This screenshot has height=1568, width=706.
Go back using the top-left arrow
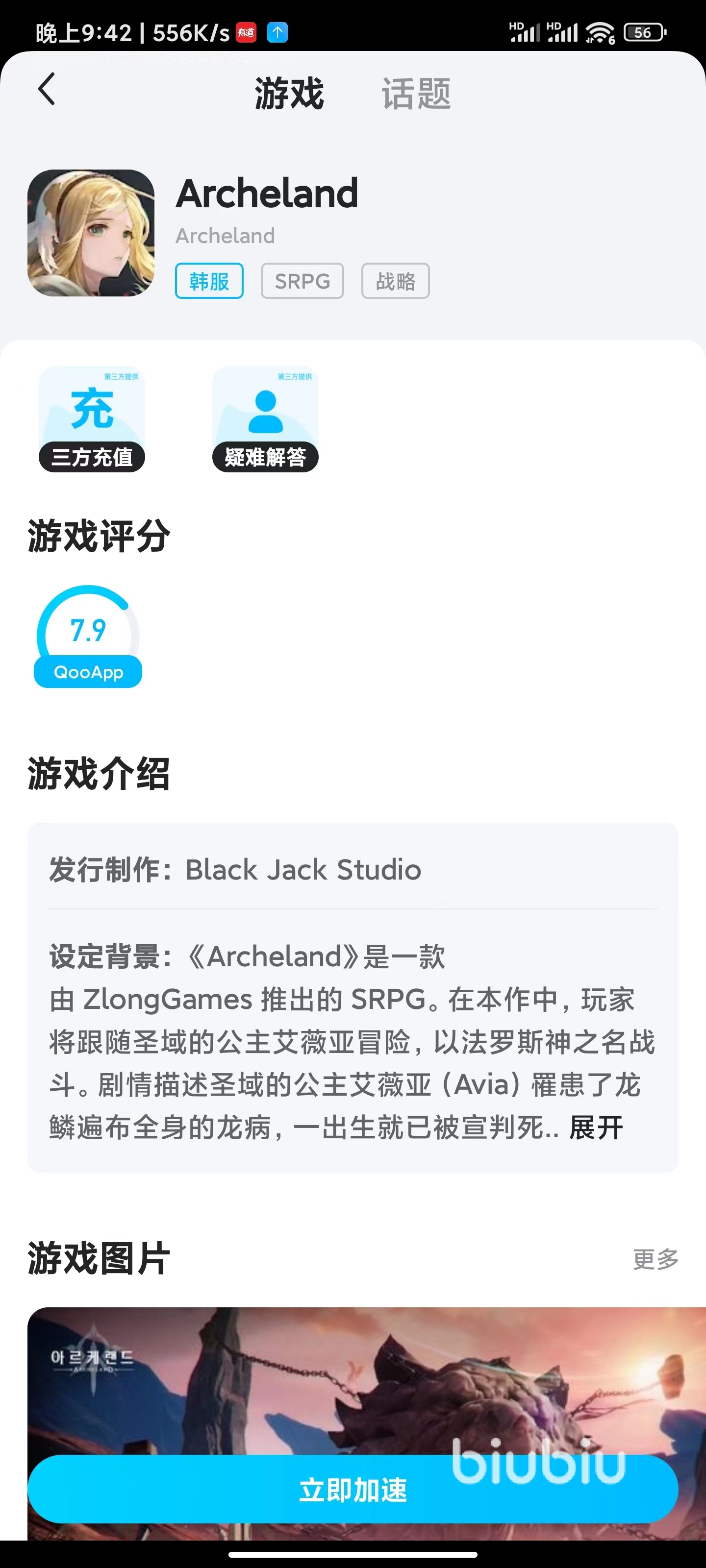pyautogui.click(x=47, y=90)
